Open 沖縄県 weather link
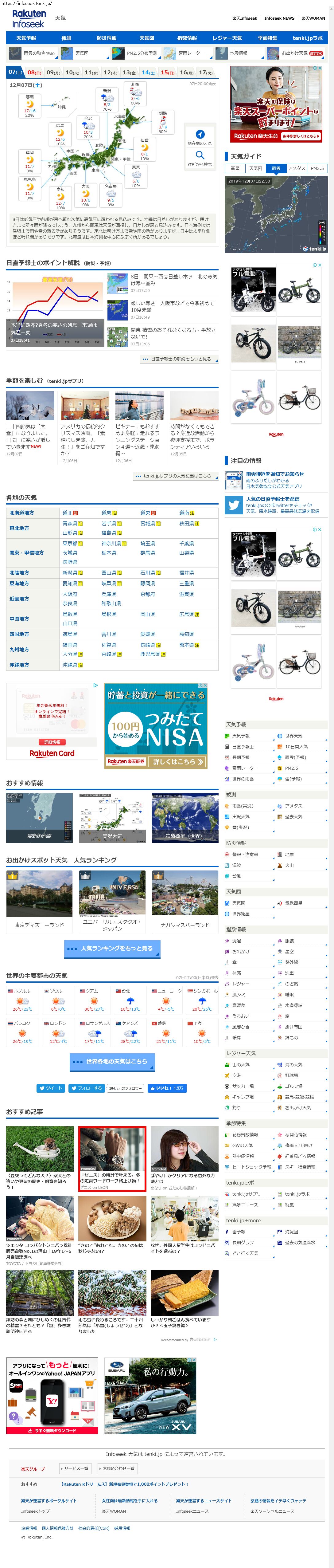The width and height of the screenshot is (334, 1568). point(70,665)
